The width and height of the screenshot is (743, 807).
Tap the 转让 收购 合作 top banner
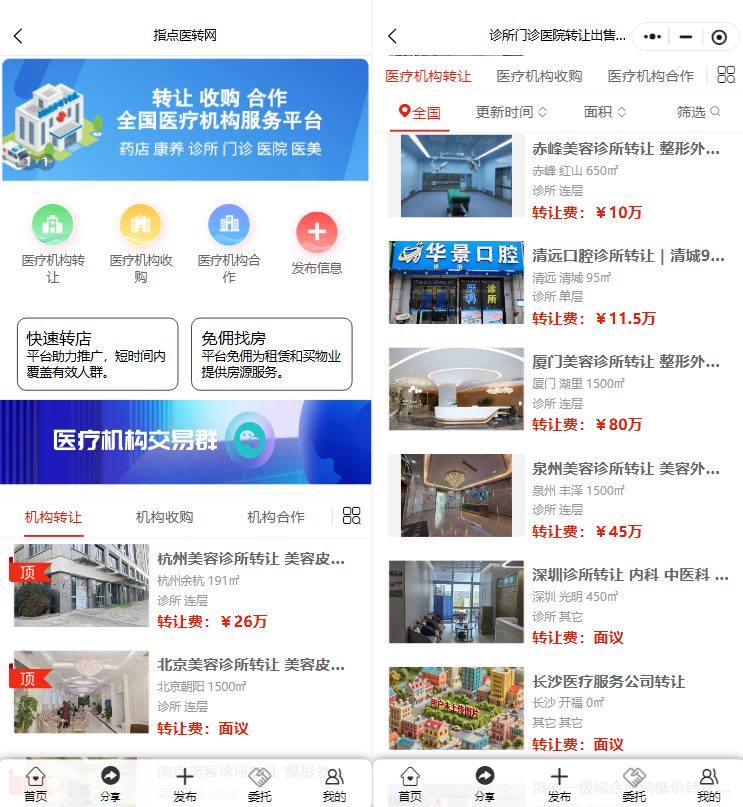coord(186,121)
